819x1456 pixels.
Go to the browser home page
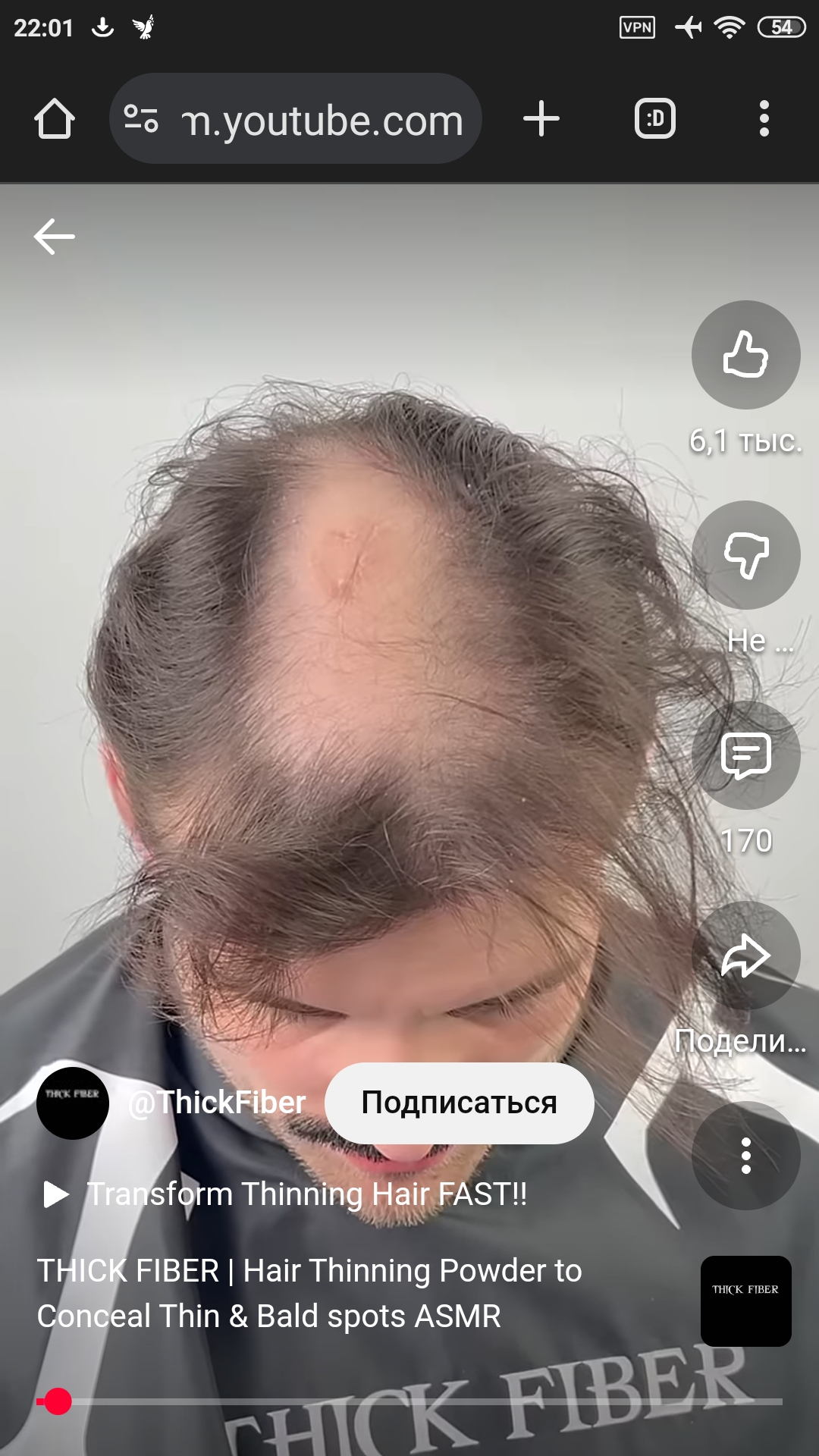(55, 119)
